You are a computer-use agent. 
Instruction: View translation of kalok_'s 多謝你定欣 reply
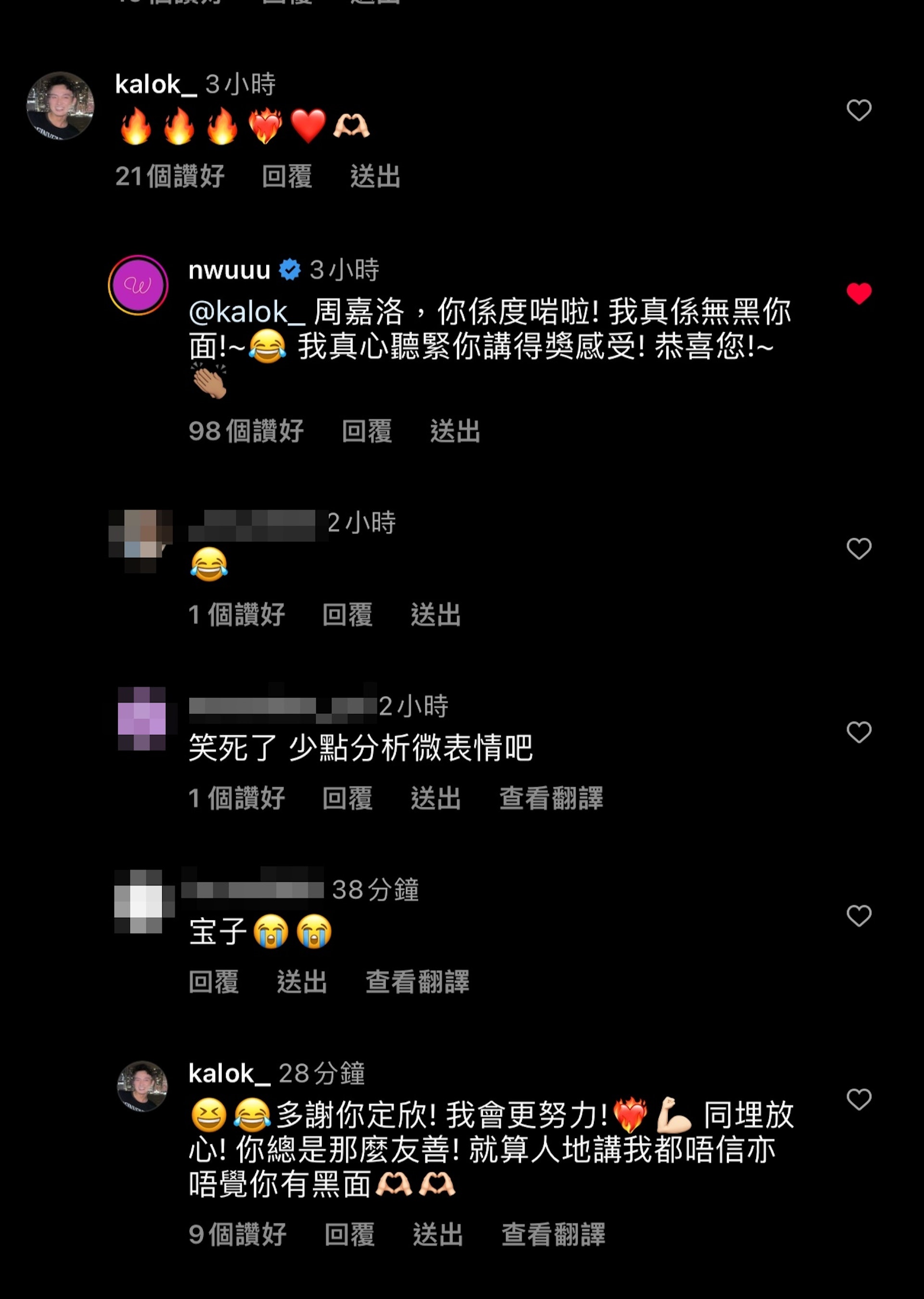(553, 1234)
